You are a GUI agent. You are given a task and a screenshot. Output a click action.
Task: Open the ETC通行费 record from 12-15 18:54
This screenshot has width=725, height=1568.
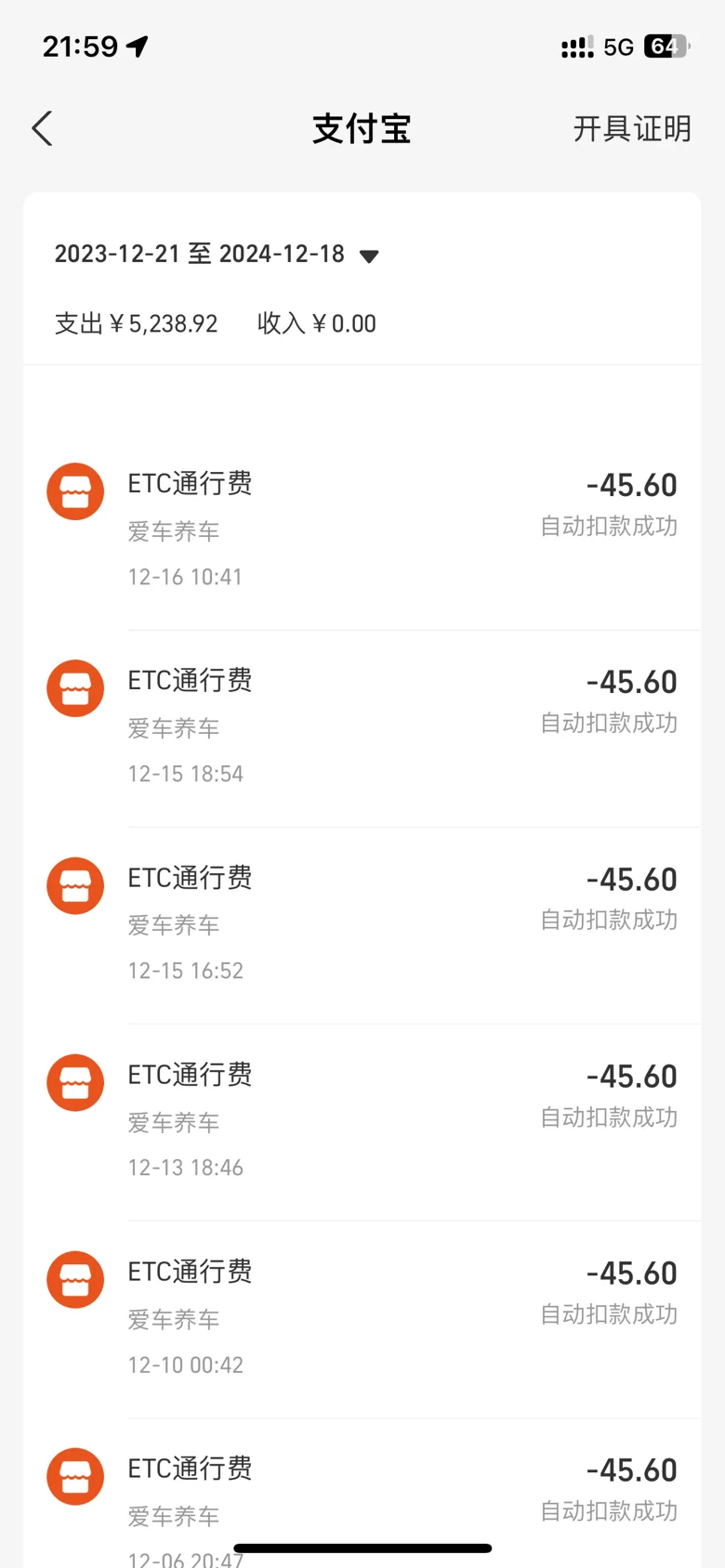(x=362, y=728)
